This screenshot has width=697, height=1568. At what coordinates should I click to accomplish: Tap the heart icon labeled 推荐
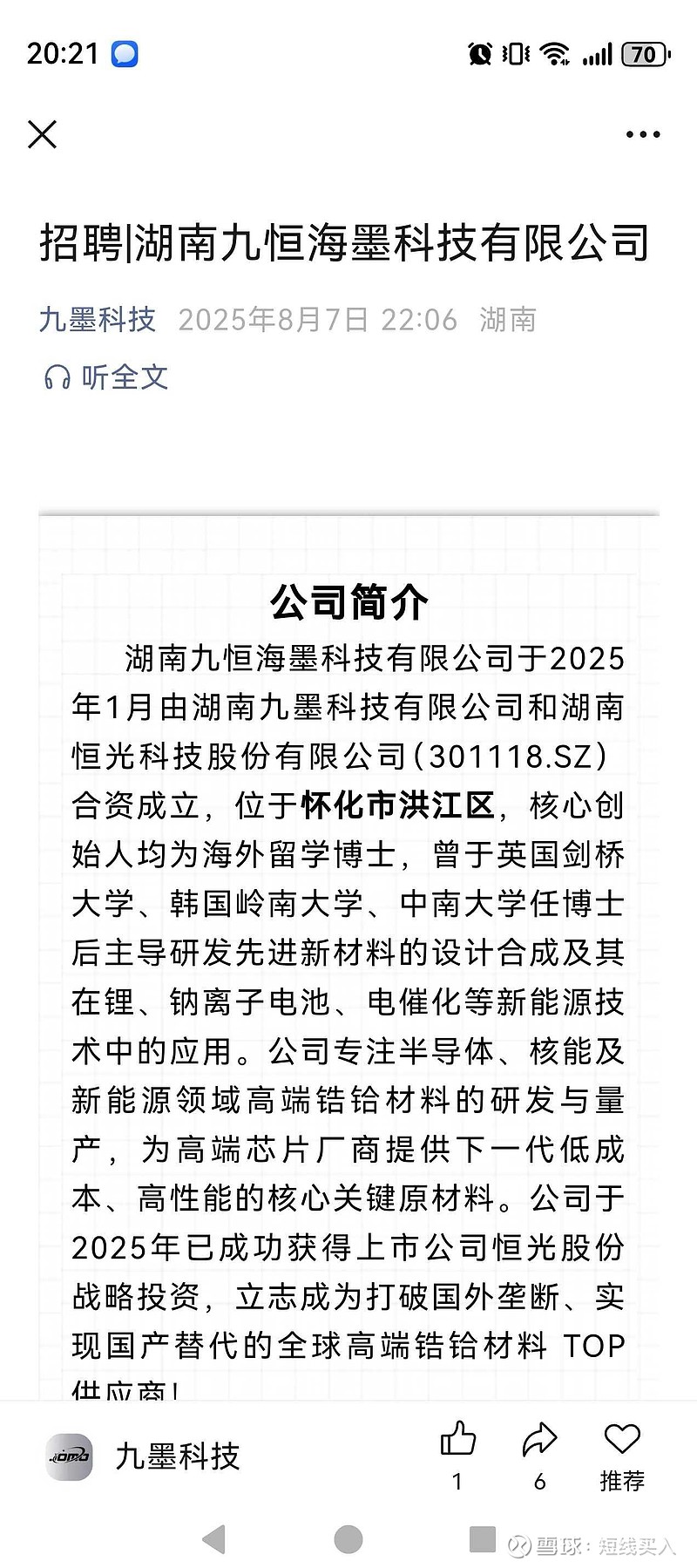(620, 1442)
